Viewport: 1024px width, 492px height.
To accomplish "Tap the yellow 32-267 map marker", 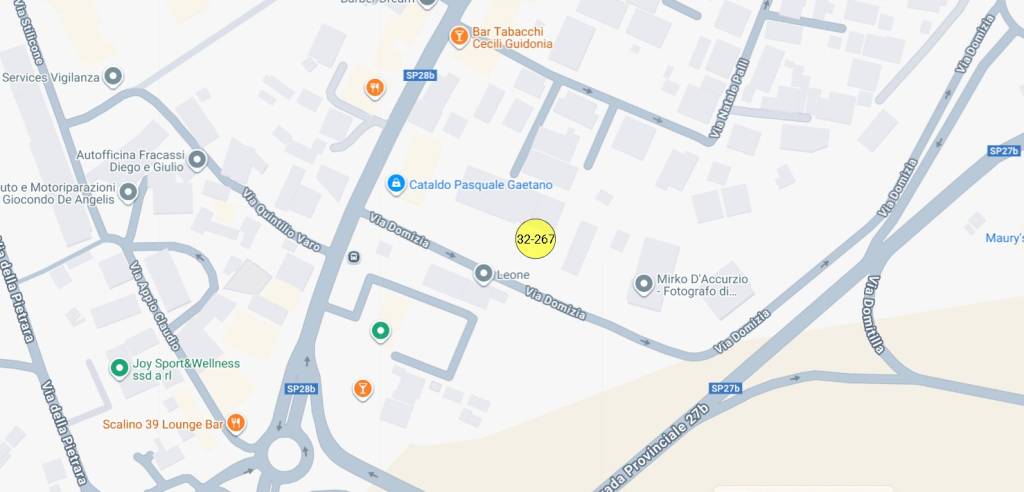I will tap(536, 239).
